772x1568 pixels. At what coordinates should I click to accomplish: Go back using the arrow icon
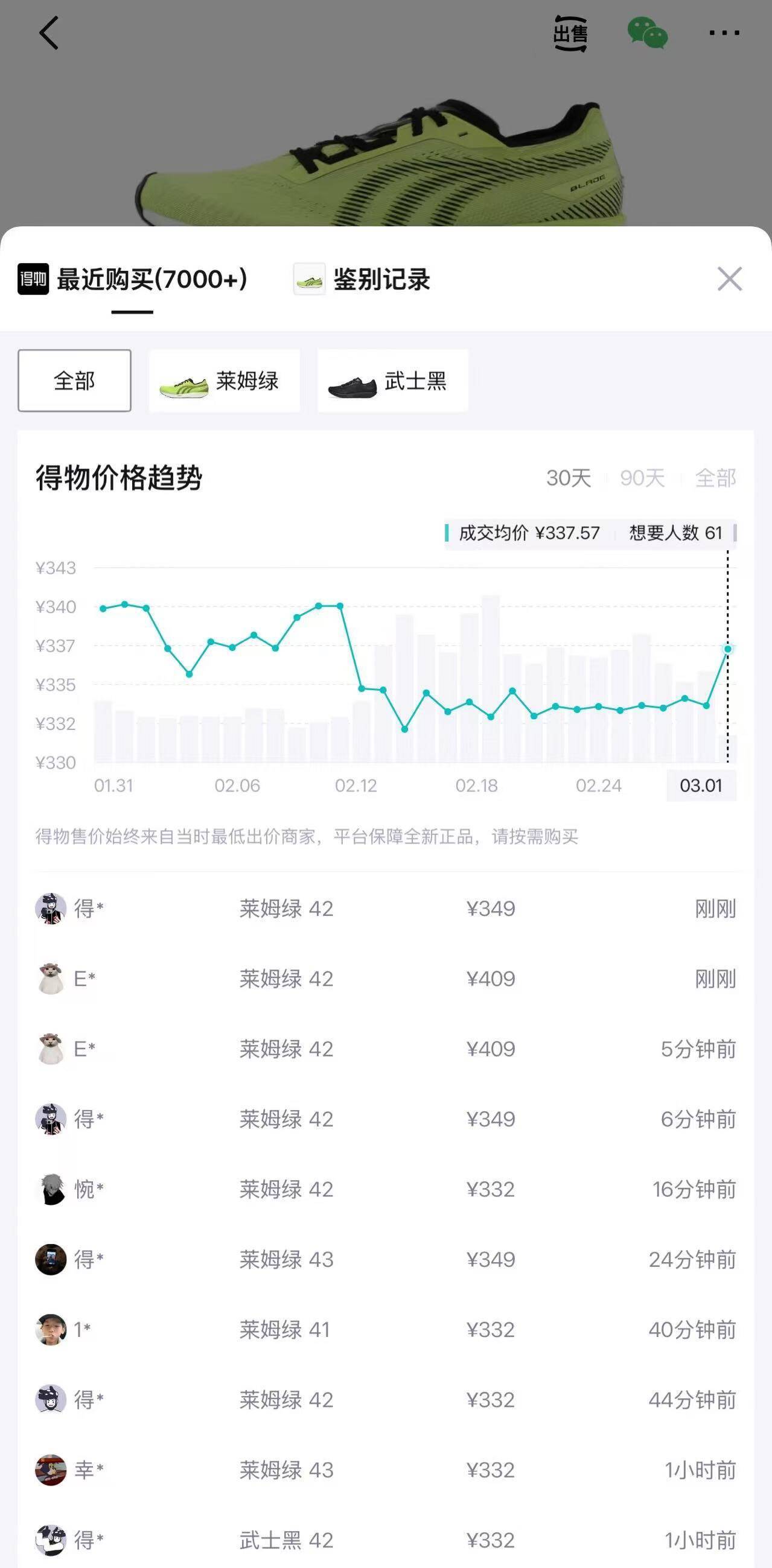[49, 33]
